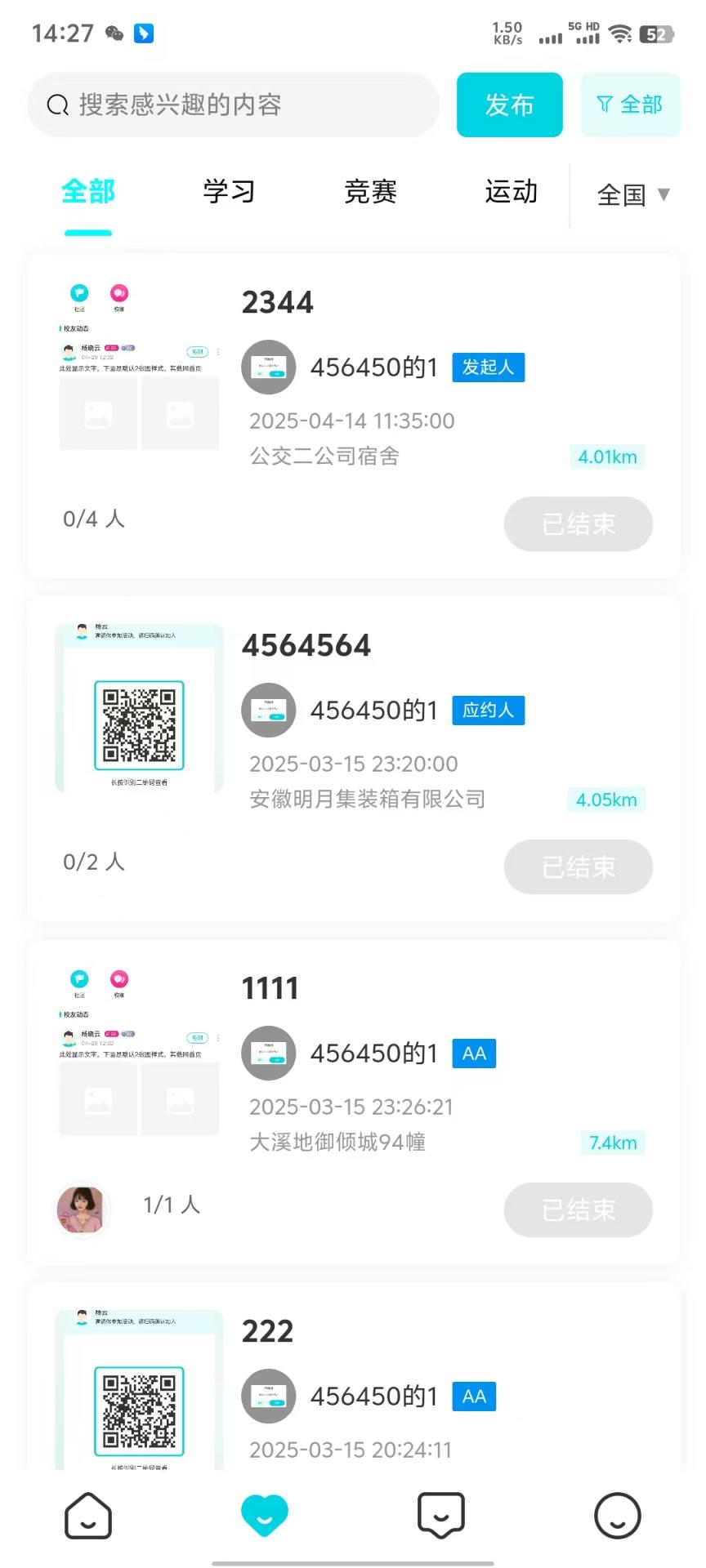Tap the filter funnel icon next to 全部

(604, 105)
